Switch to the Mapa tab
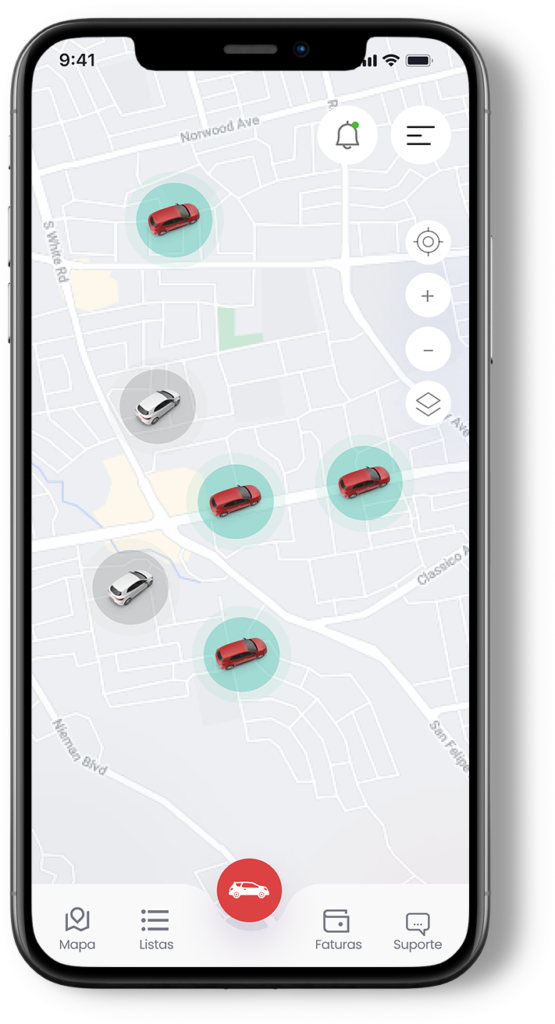Image resolution: width=555 pixels, height=1024 pixels. [x=77, y=929]
